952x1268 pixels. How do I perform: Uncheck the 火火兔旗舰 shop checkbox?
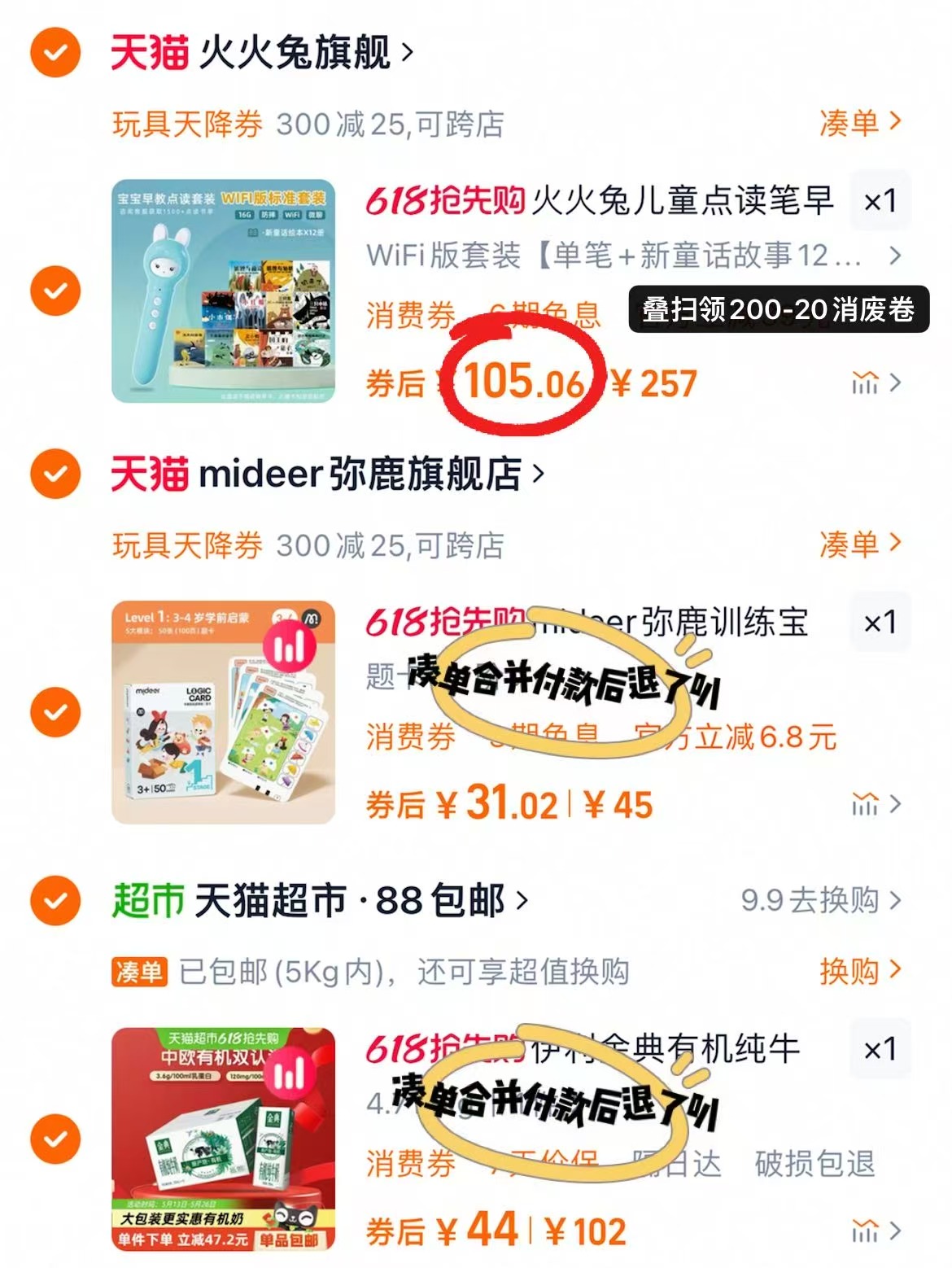tap(55, 53)
